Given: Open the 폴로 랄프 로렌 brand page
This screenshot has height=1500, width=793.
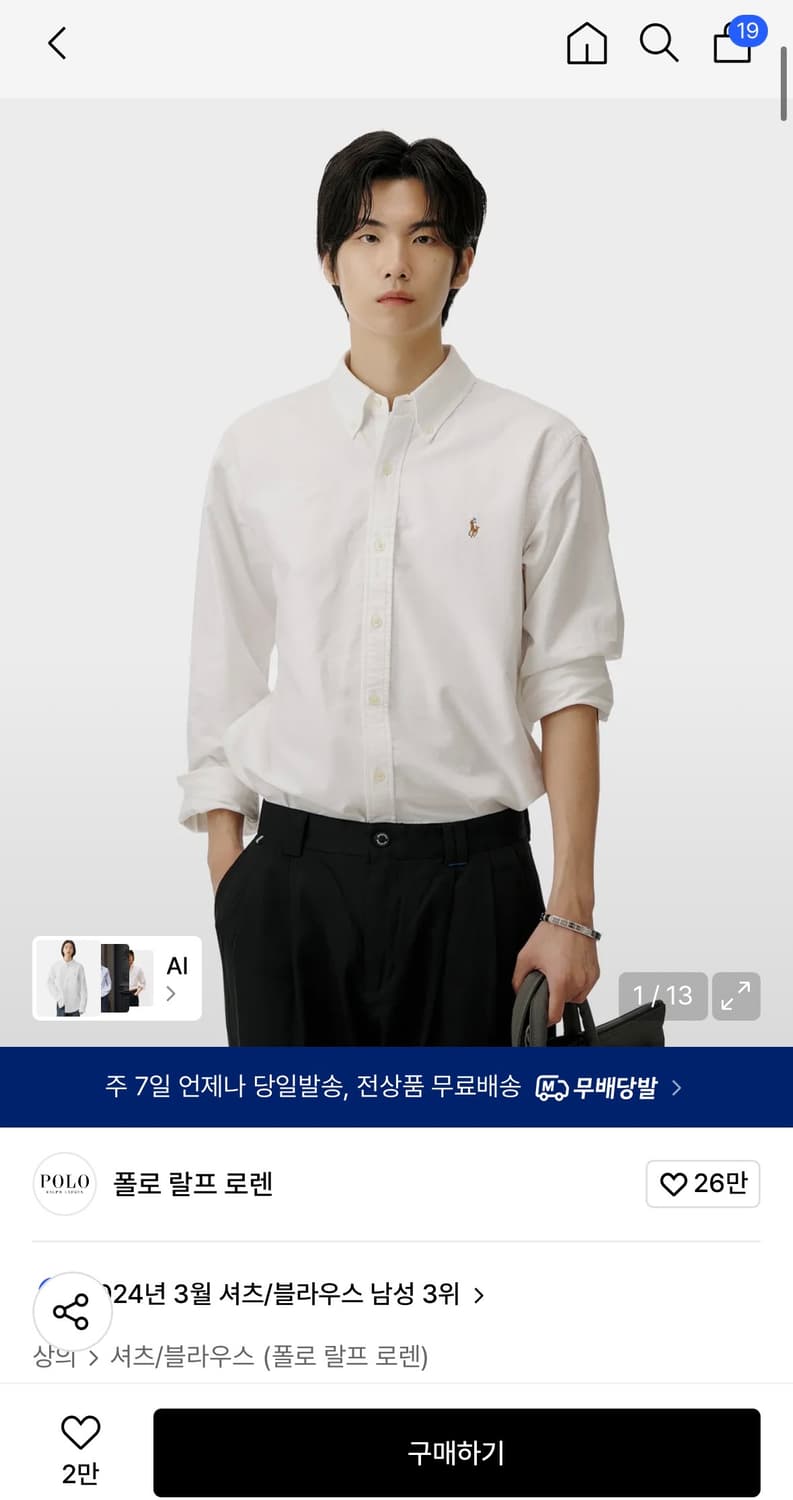Looking at the screenshot, I should click(193, 1184).
